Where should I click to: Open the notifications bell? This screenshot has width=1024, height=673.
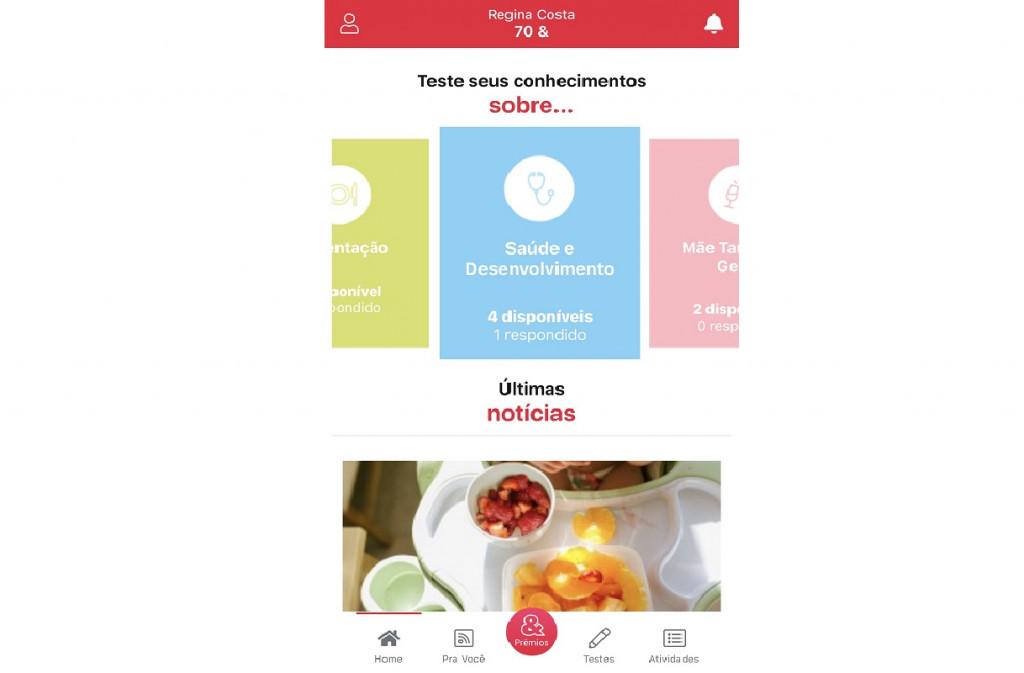[x=713, y=23]
